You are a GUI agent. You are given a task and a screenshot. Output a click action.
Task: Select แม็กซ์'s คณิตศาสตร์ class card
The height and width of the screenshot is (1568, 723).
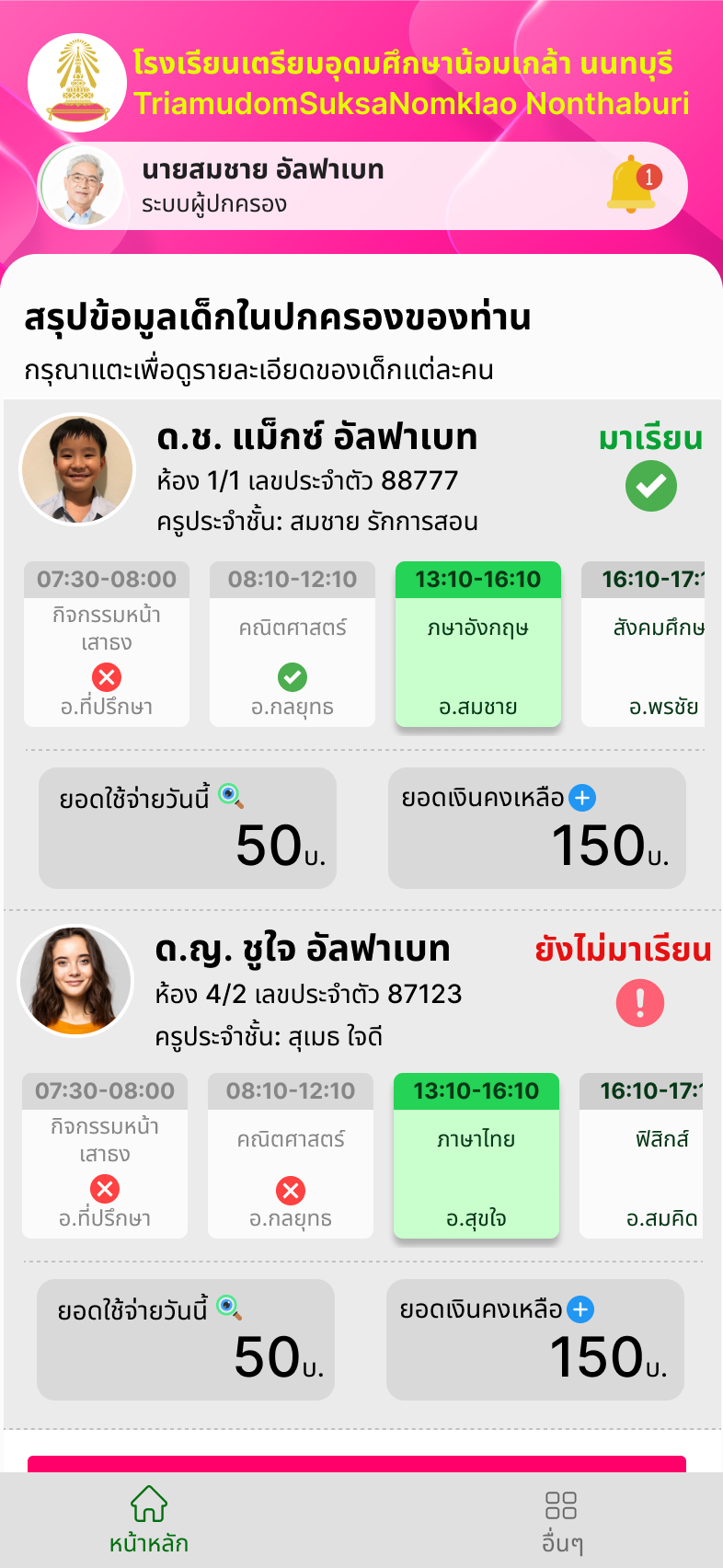tap(293, 644)
